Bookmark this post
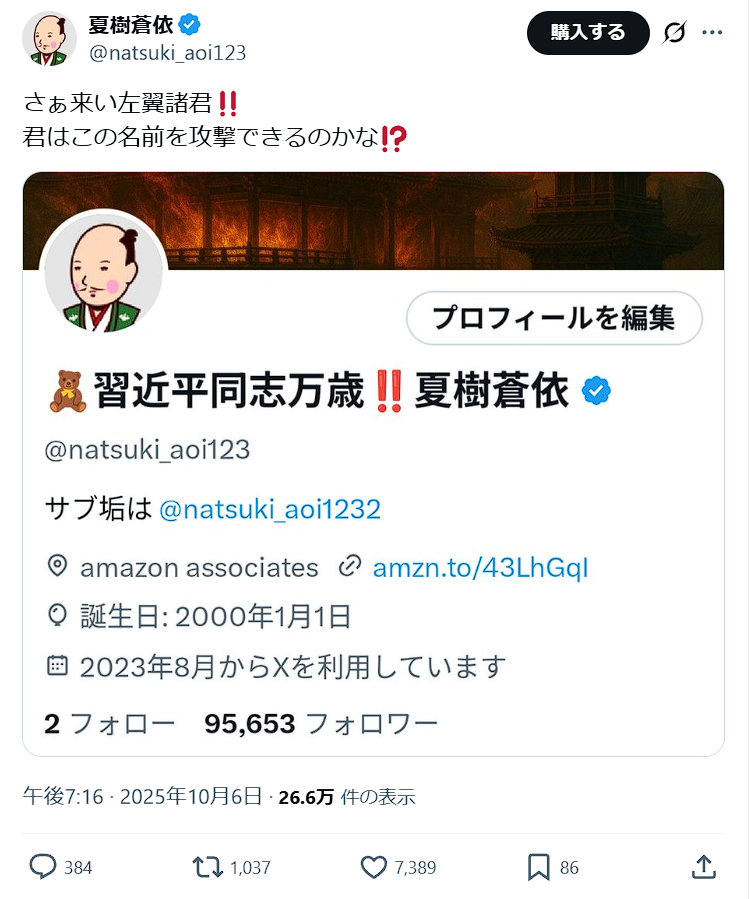Viewport: 750px width, 899px height. click(x=539, y=867)
